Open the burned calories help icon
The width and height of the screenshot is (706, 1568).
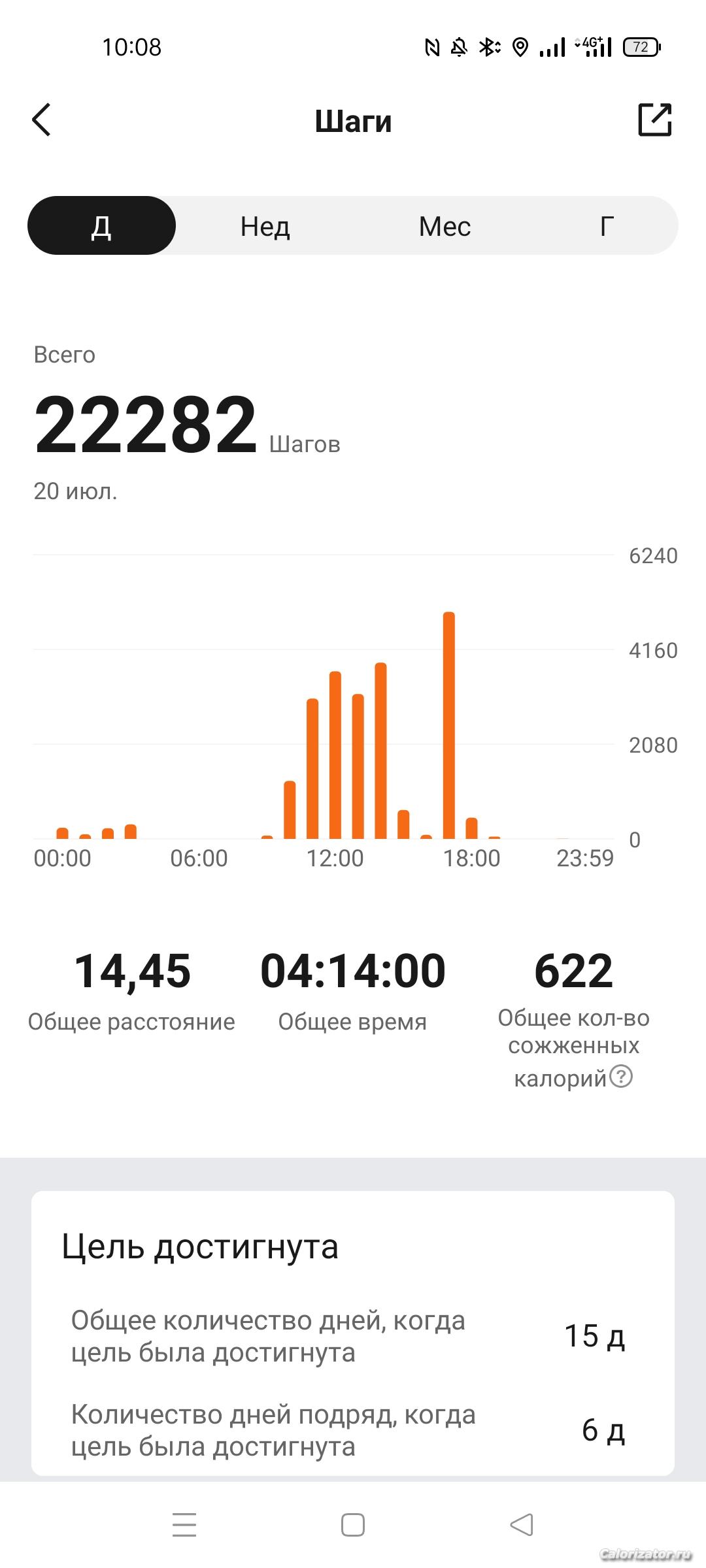pos(621,1076)
